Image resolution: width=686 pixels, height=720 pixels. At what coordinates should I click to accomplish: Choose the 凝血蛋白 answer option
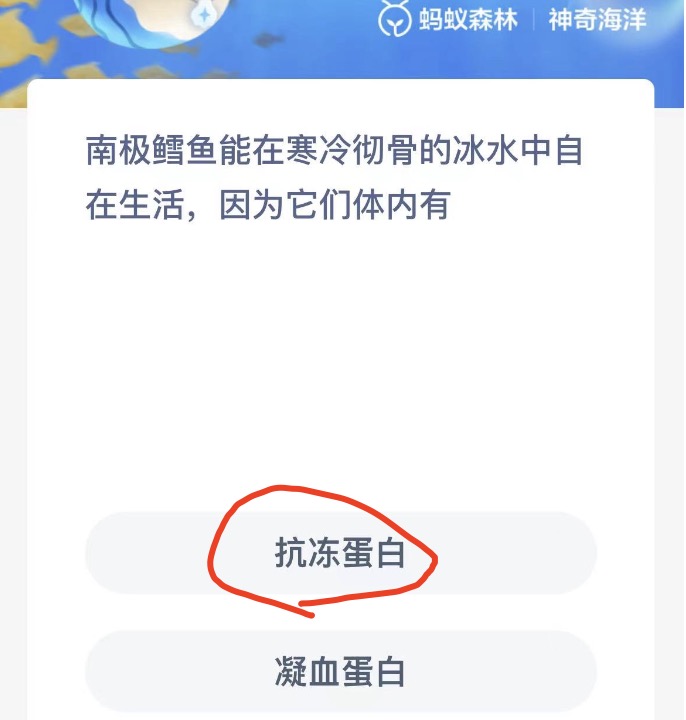click(x=340, y=671)
